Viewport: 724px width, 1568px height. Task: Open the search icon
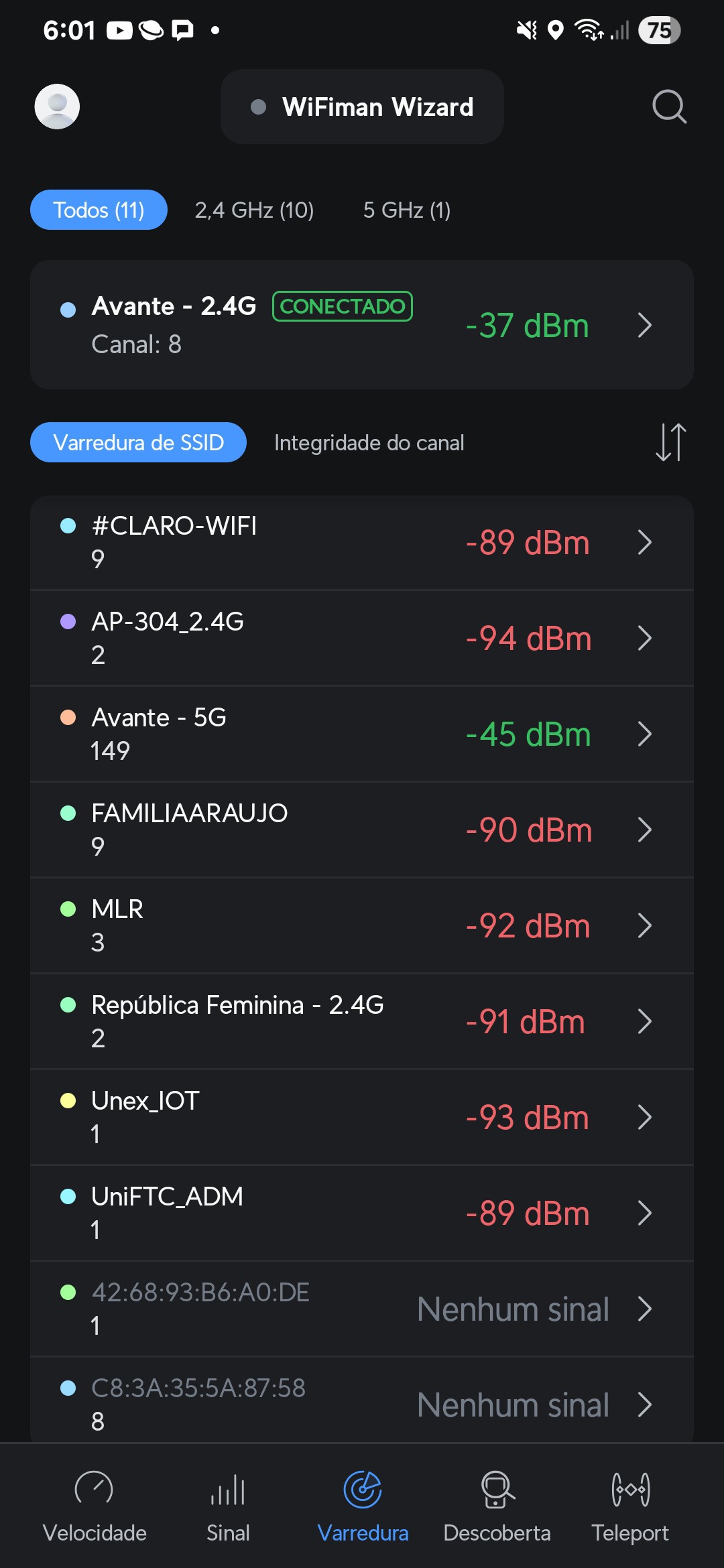click(x=669, y=107)
